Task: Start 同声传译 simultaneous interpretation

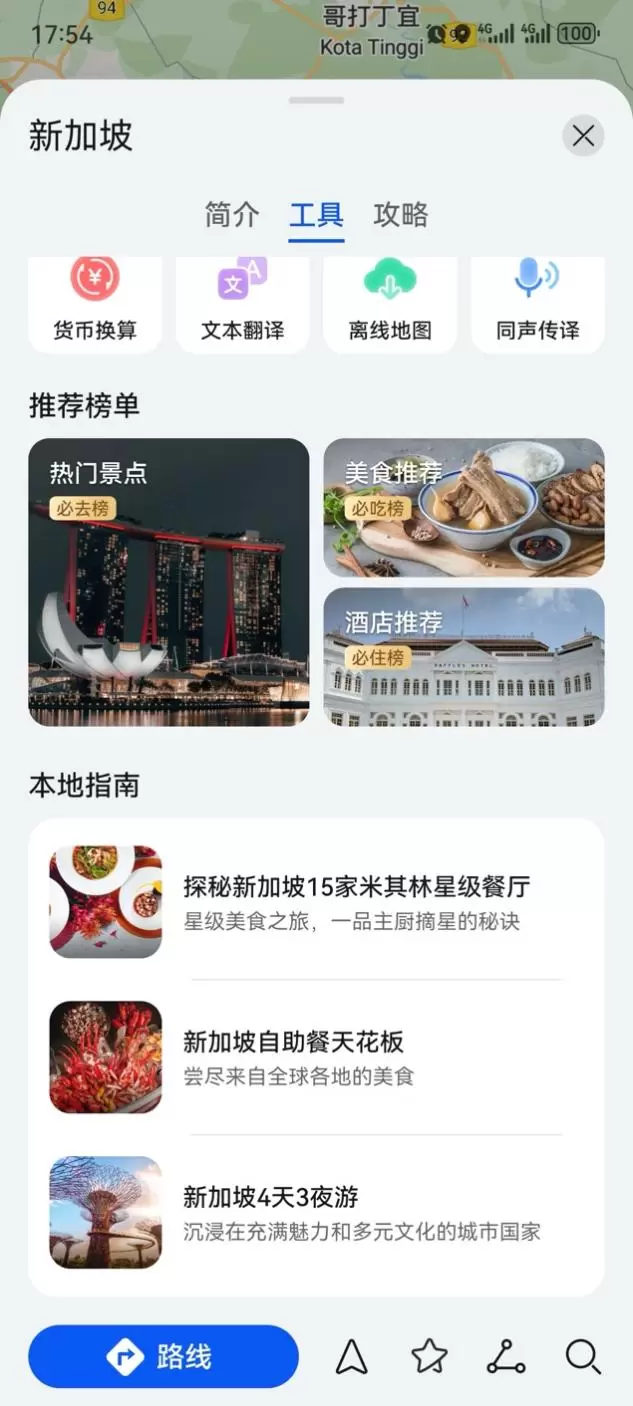Action: tap(538, 304)
